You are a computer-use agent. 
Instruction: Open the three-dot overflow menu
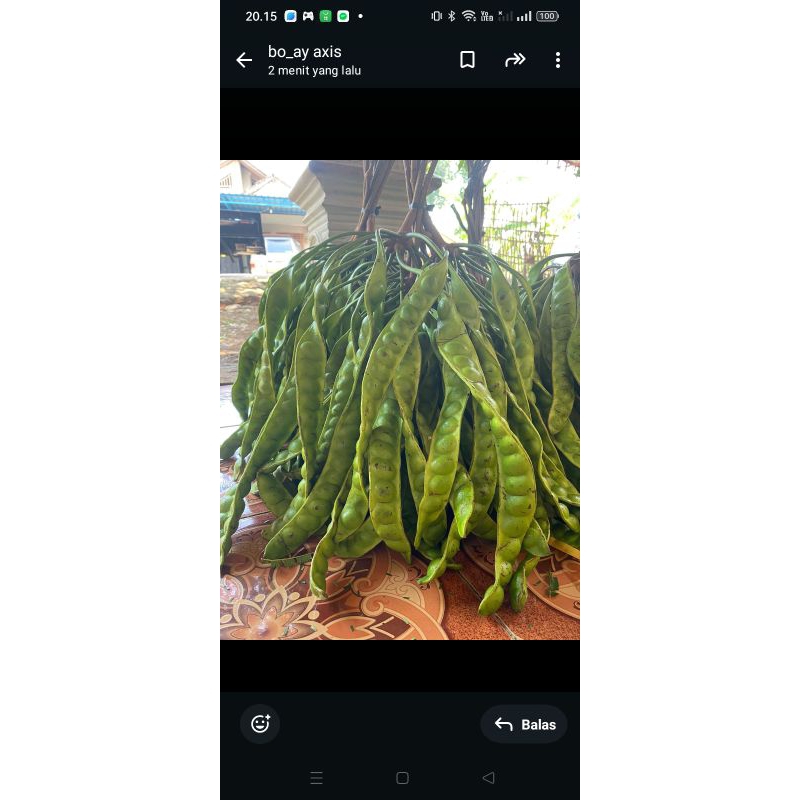pos(558,60)
